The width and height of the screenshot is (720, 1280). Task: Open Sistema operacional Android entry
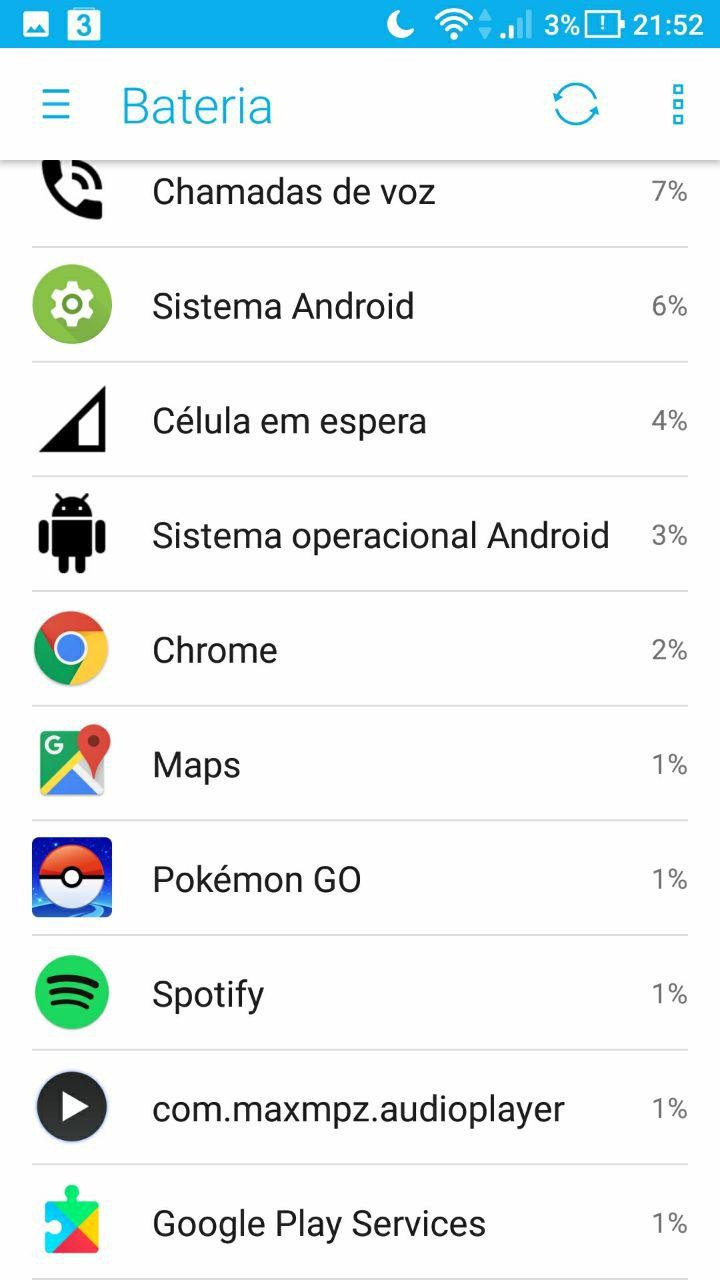[360, 535]
